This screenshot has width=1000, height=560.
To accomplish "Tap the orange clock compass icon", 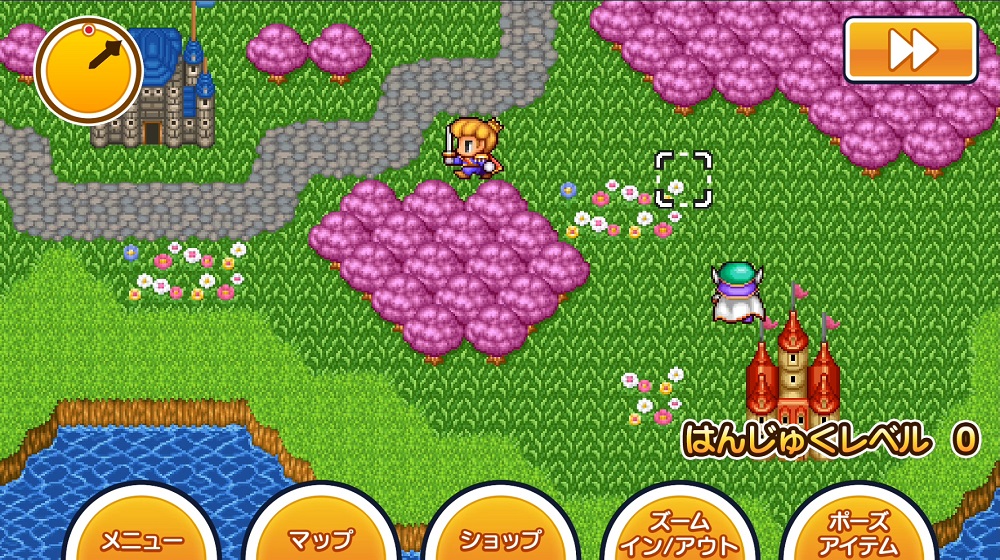I will (89, 69).
